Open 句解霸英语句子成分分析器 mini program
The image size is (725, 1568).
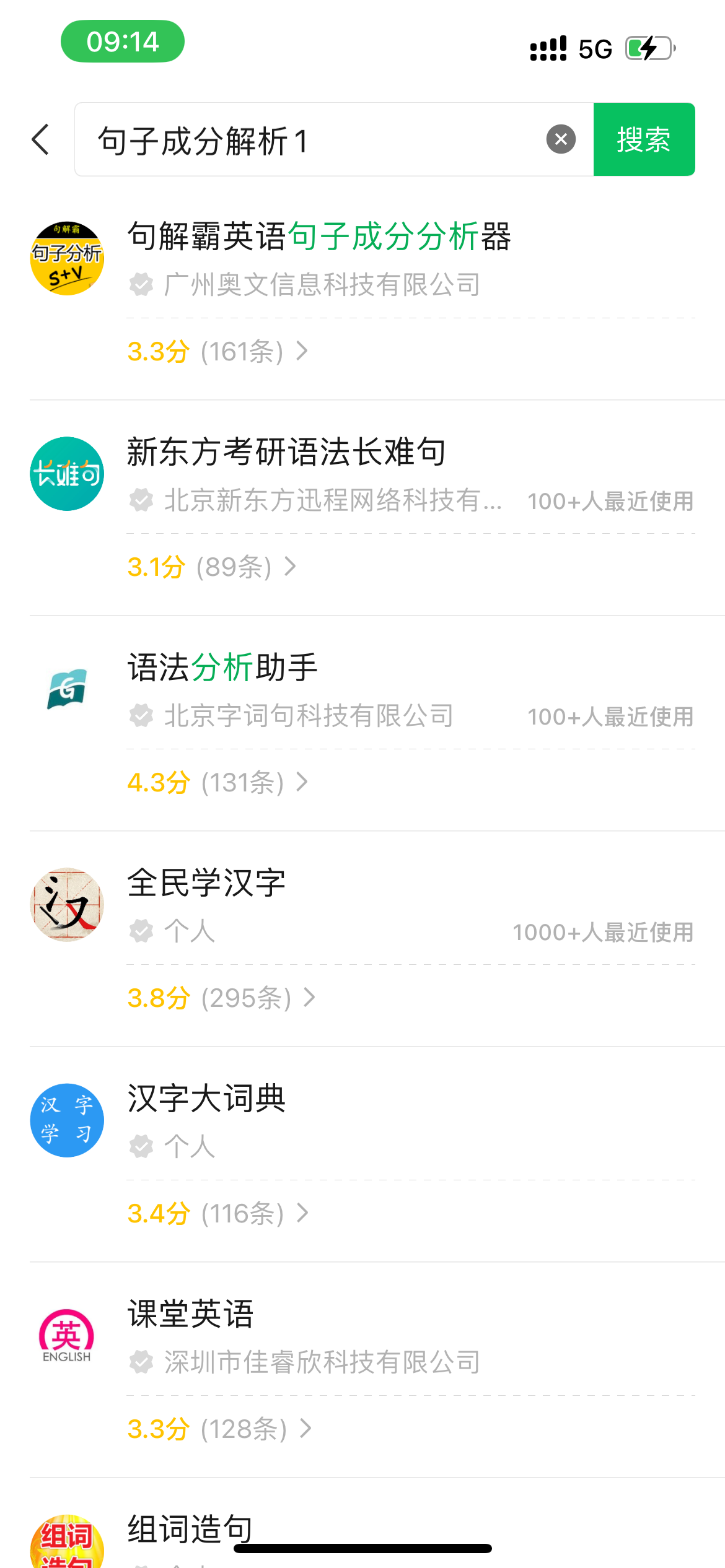click(319, 237)
